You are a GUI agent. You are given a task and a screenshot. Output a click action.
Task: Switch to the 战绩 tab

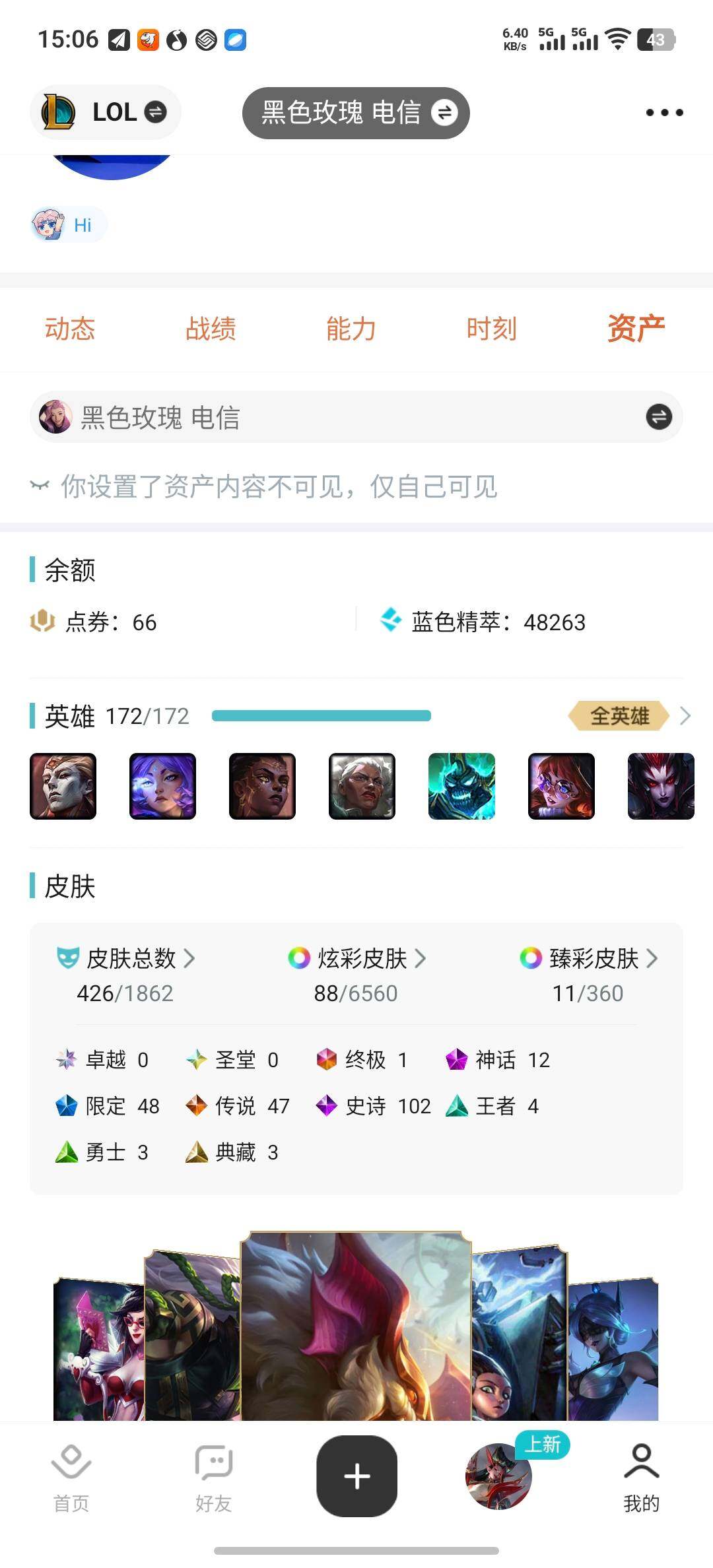(x=211, y=329)
